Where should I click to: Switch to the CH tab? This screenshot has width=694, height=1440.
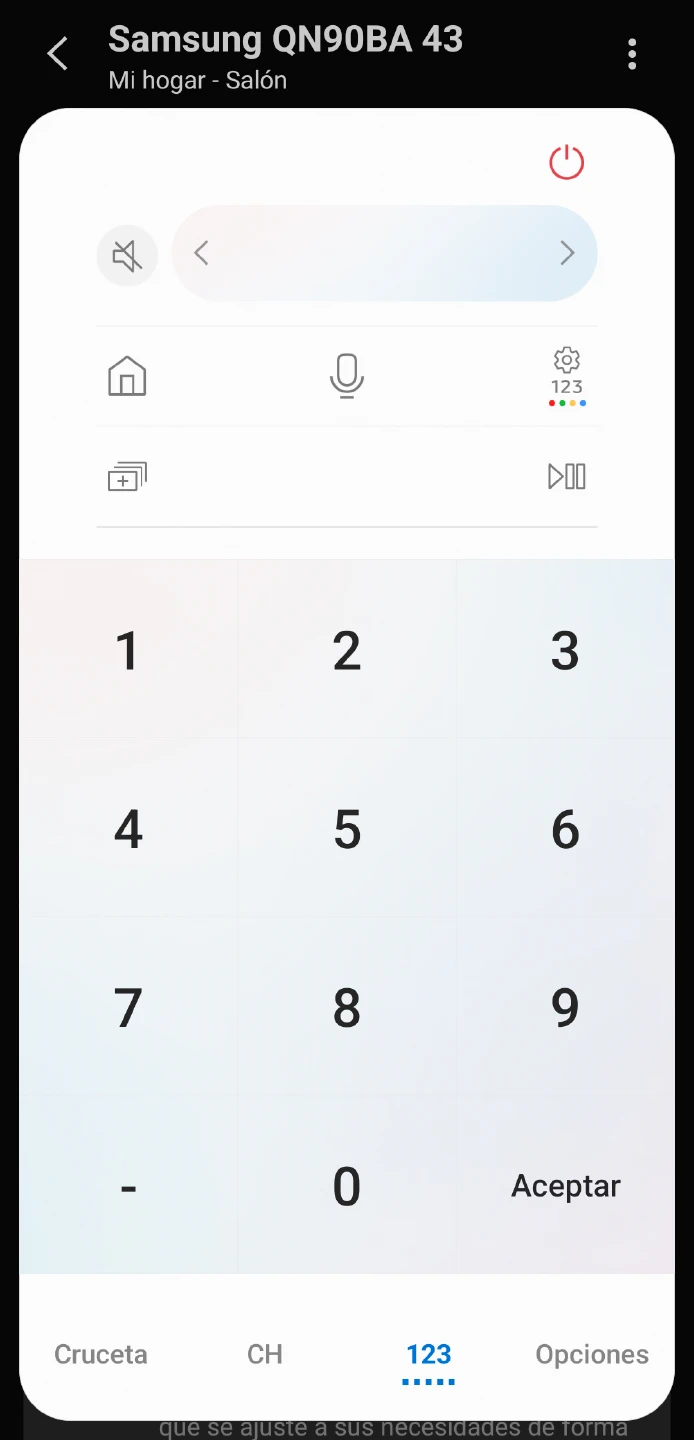[x=265, y=1354]
